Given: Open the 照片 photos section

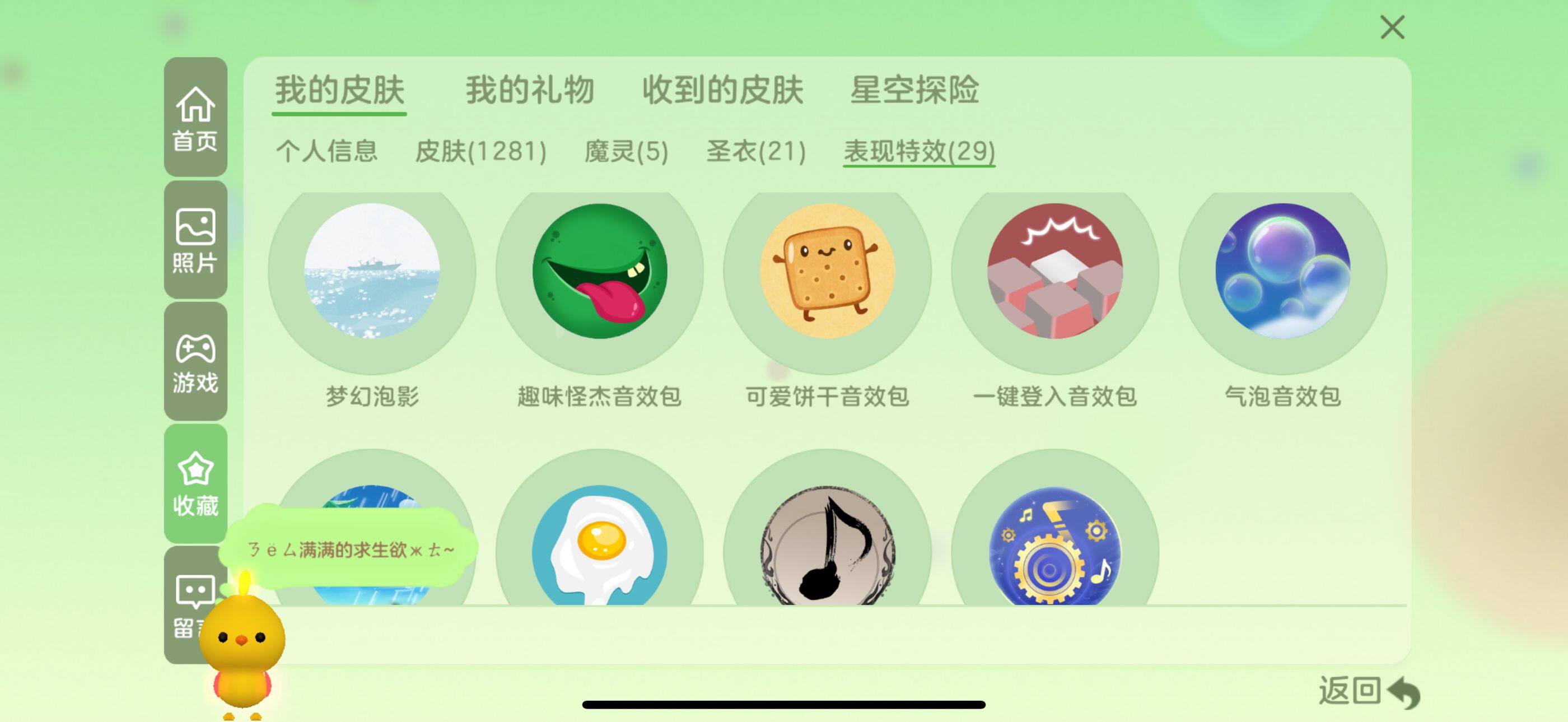Looking at the screenshot, I should 195,240.
